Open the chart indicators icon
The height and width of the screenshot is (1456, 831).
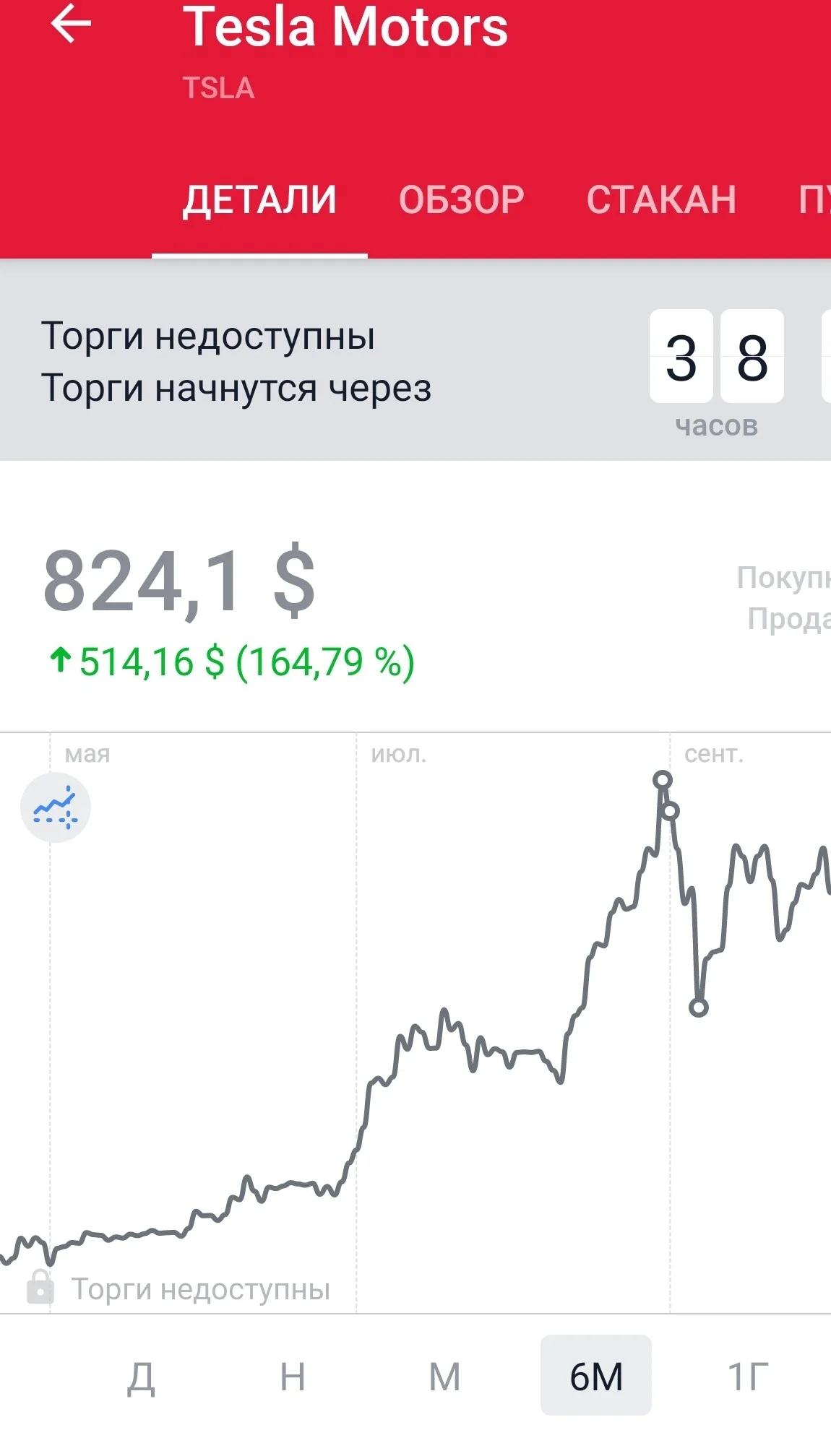[x=56, y=807]
